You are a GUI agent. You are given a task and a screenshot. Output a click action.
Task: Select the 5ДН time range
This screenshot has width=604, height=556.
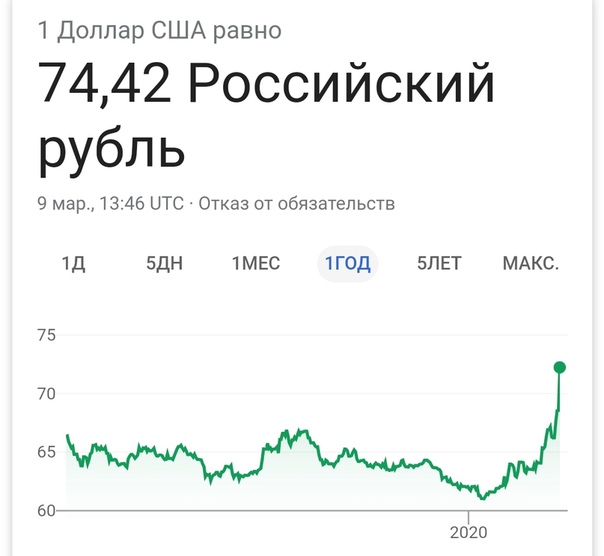[164, 264]
